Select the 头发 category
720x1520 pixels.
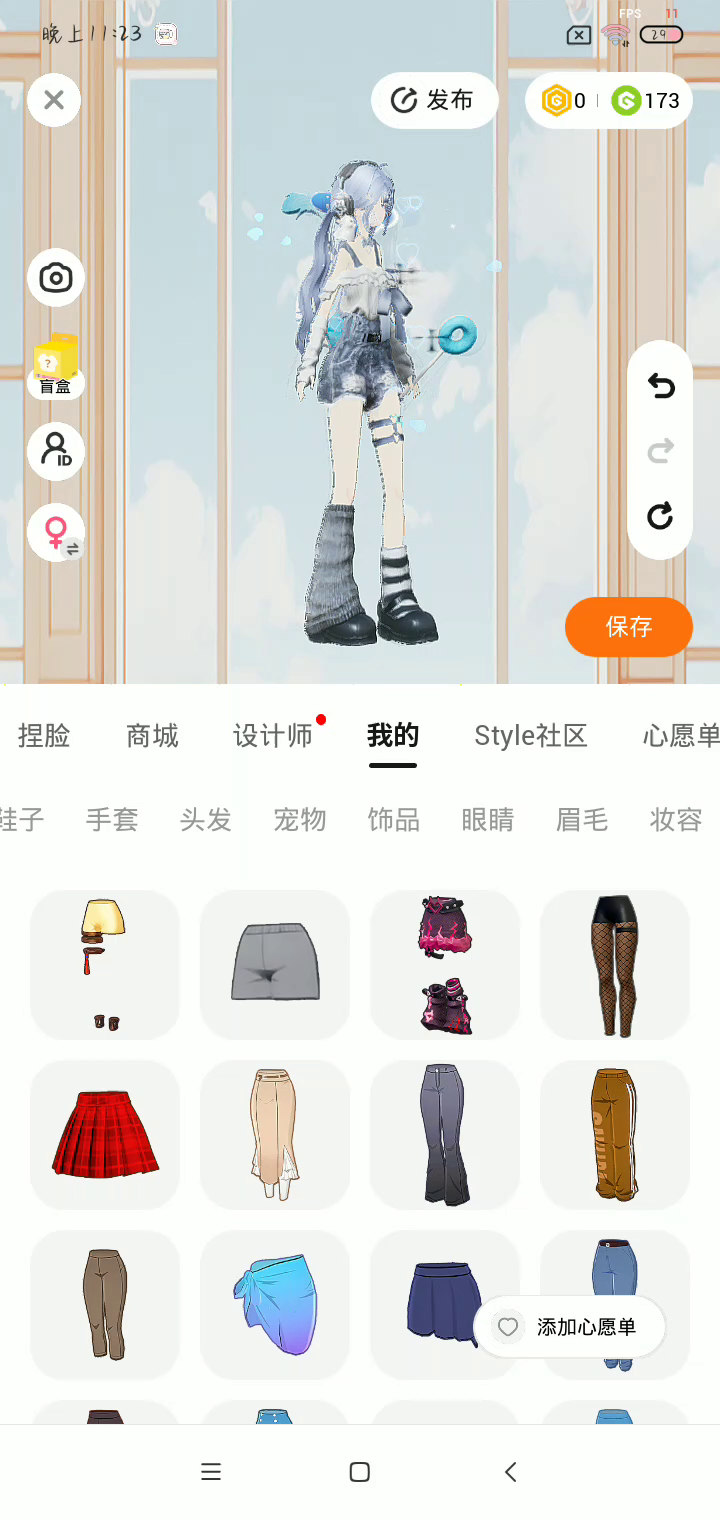pyautogui.click(x=206, y=820)
